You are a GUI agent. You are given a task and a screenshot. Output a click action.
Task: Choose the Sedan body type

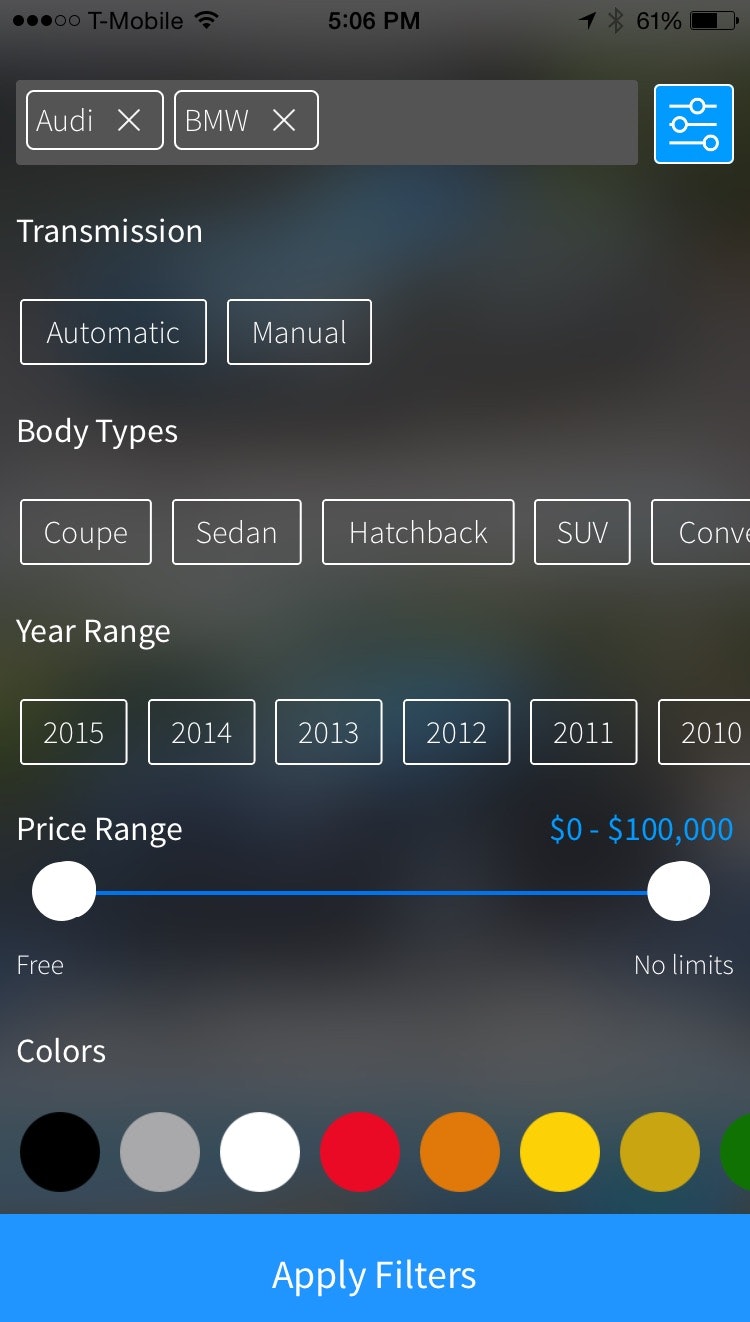[x=236, y=532]
